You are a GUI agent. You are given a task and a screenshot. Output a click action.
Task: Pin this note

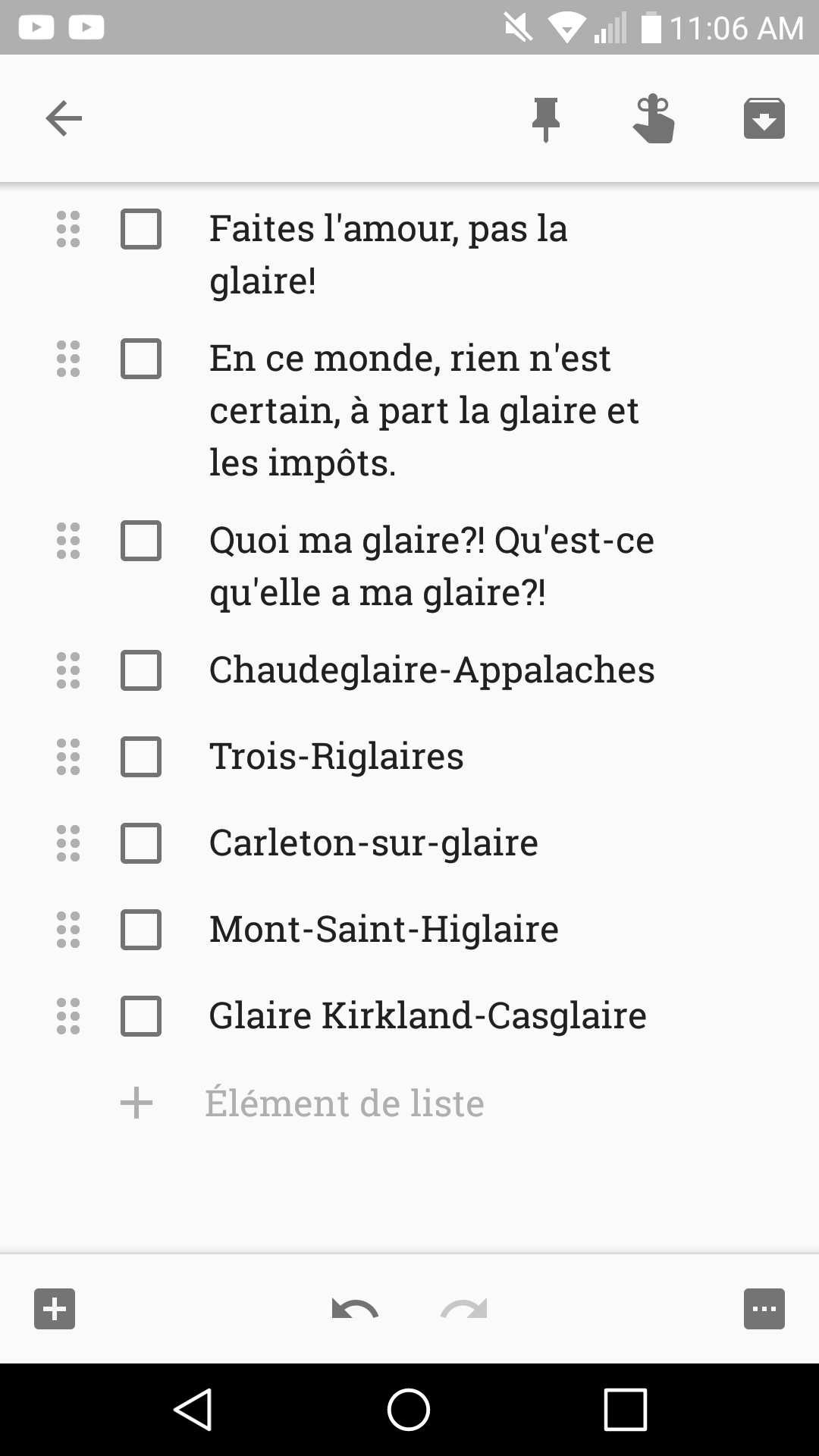point(545,119)
